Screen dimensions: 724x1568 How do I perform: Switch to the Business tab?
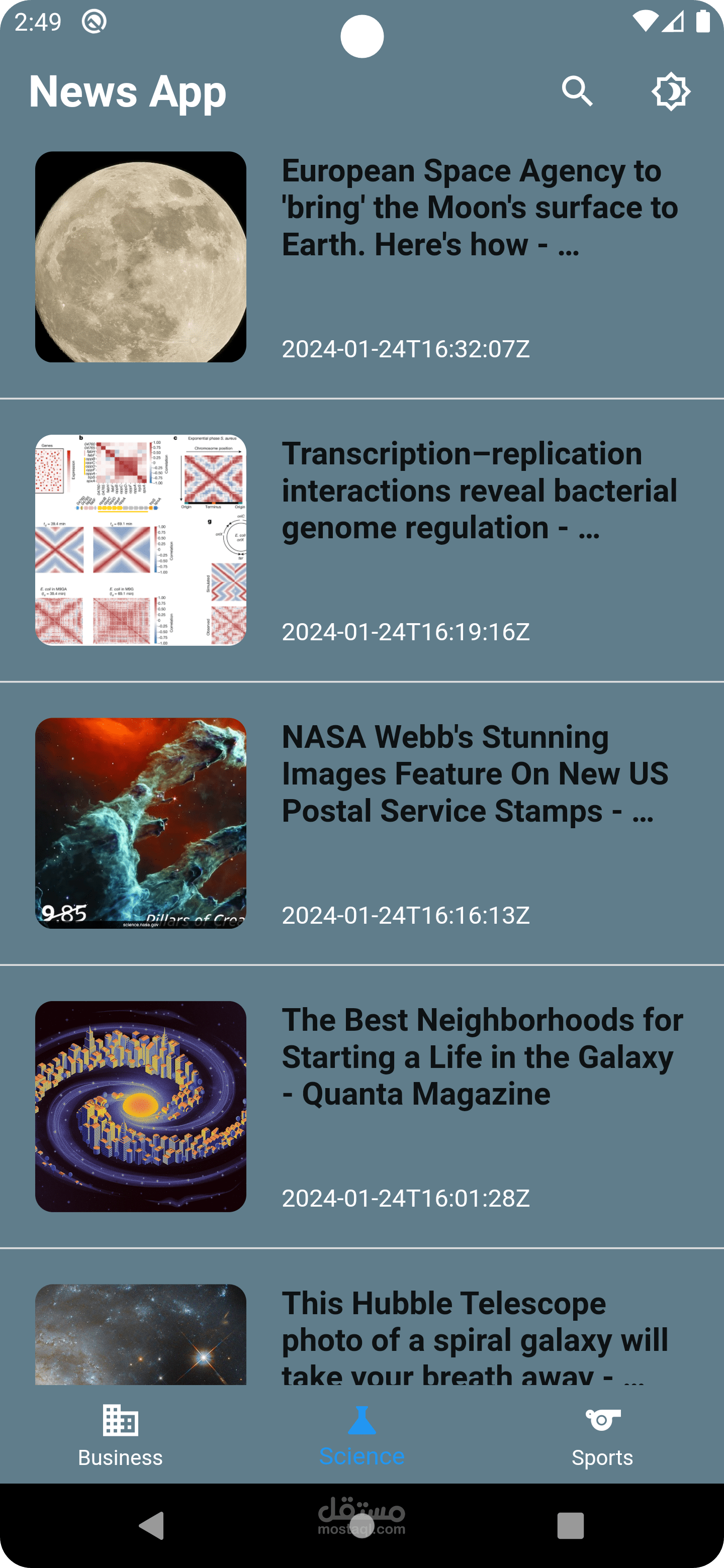[x=121, y=1435]
